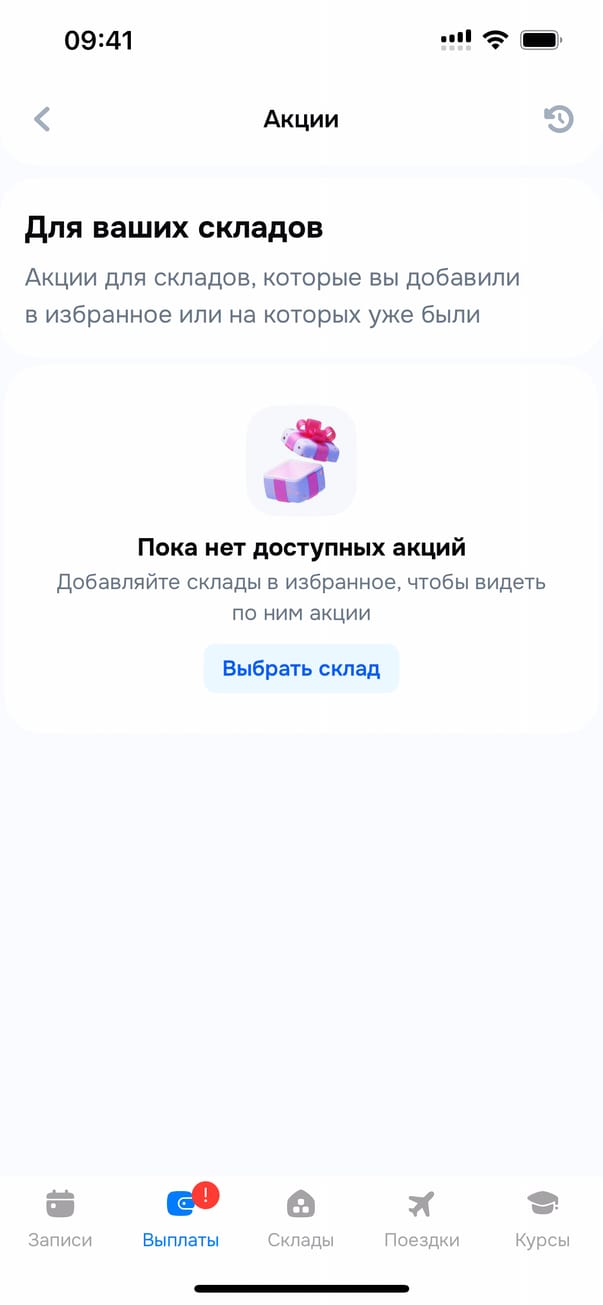
Task: Go to the Склады tab
Action: pos(301,1218)
